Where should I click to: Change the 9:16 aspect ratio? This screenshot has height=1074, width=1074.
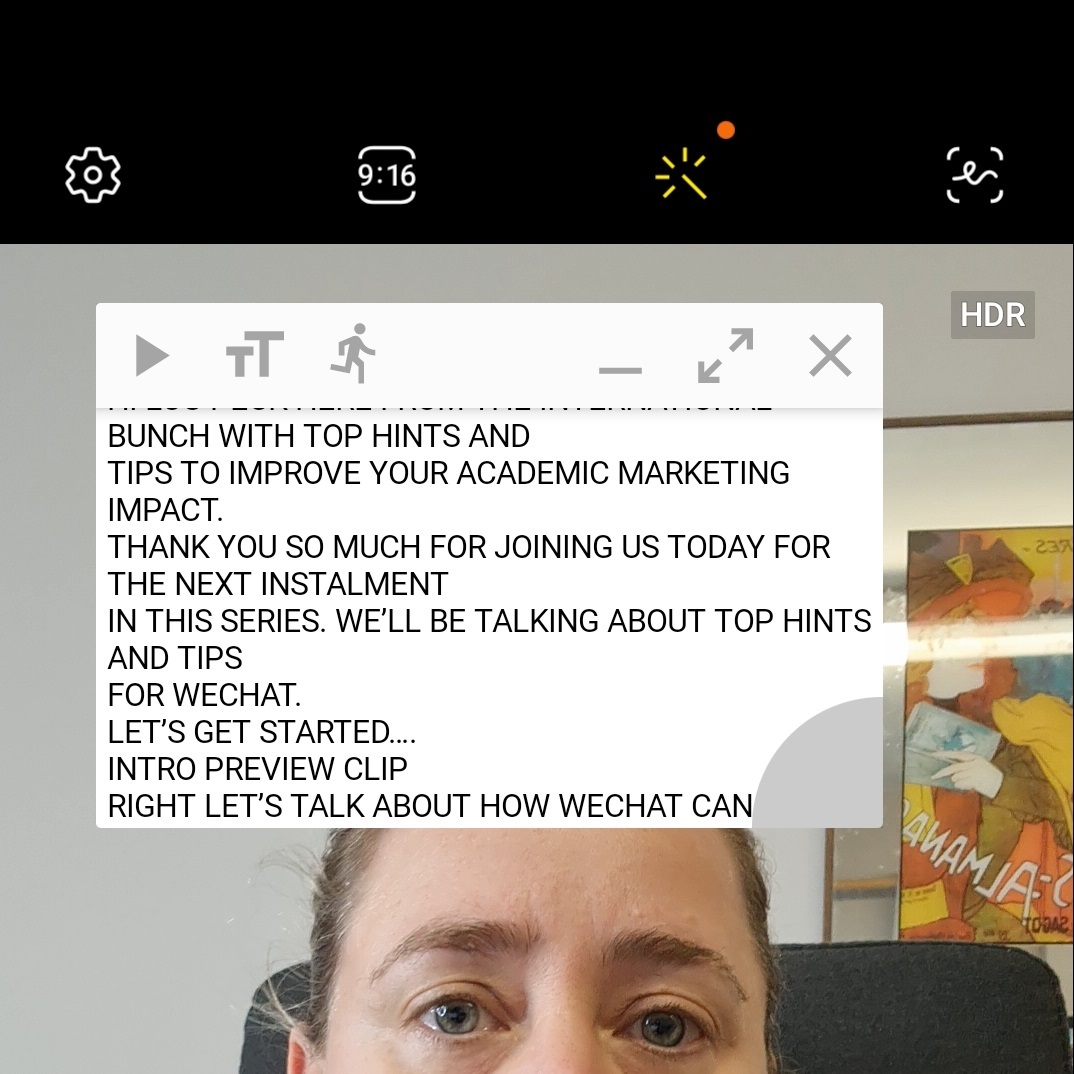click(387, 175)
